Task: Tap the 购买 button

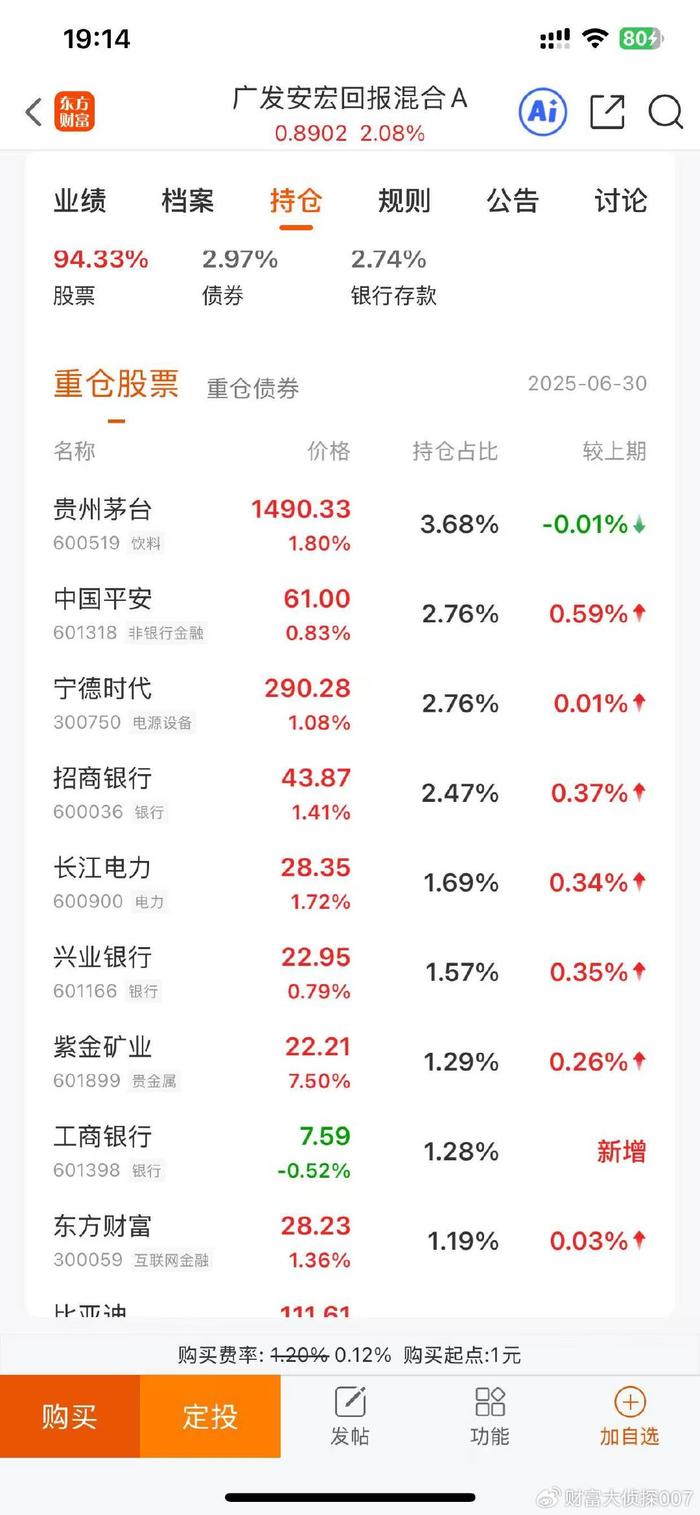Action: coord(70,1416)
